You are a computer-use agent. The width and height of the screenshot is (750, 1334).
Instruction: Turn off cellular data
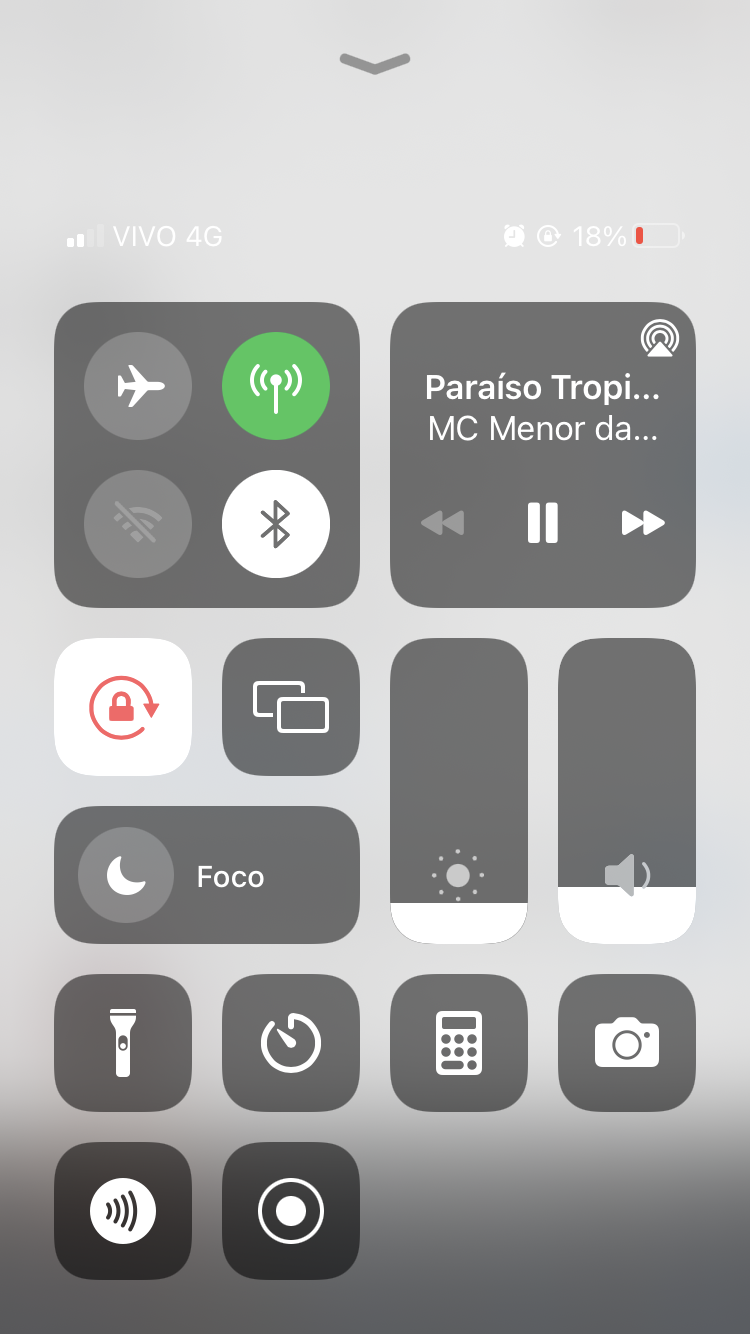[x=275, y=386]
